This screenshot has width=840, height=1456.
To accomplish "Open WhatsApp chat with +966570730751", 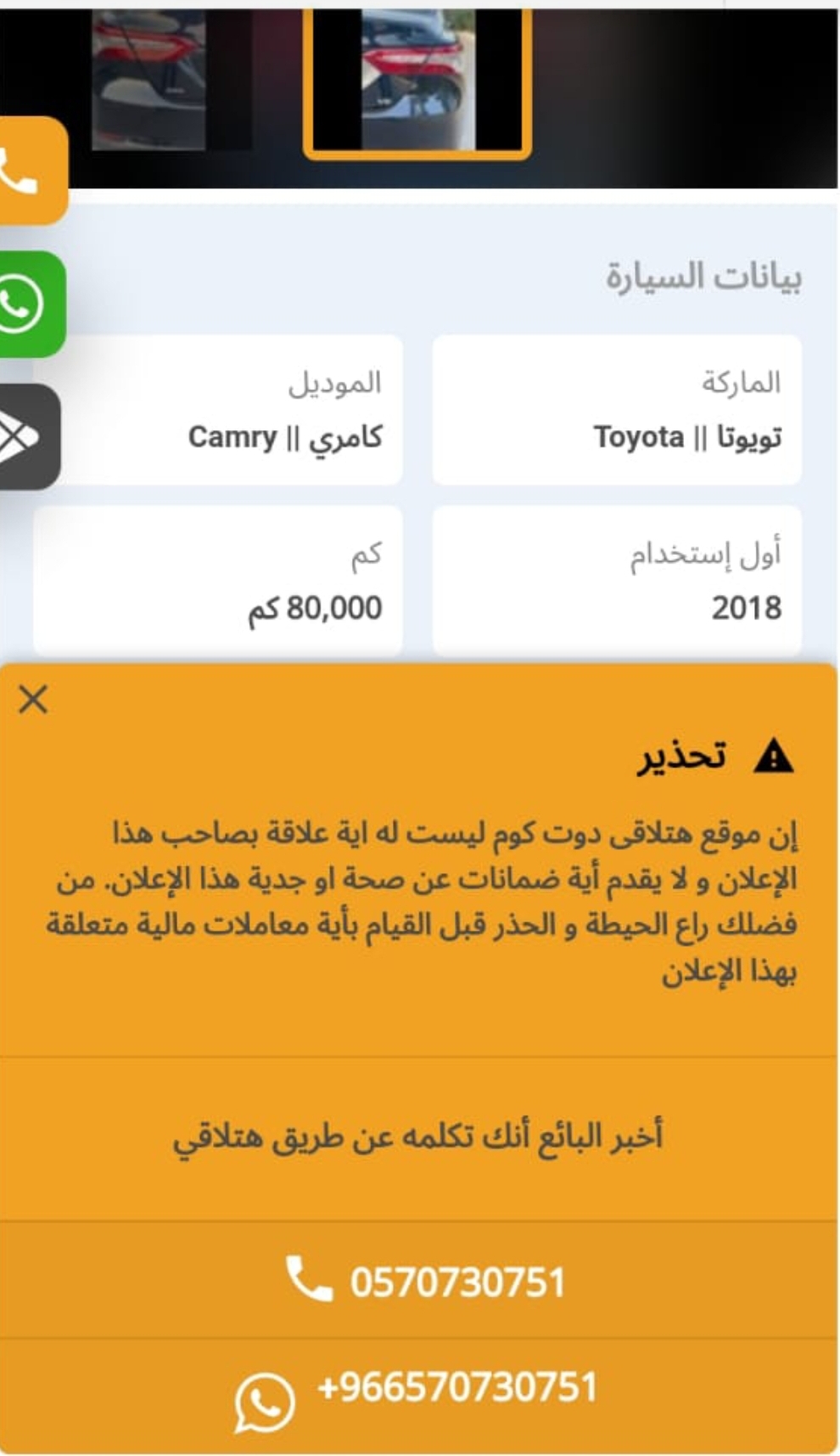I will pyautogui.click(x=419, y=1396).
